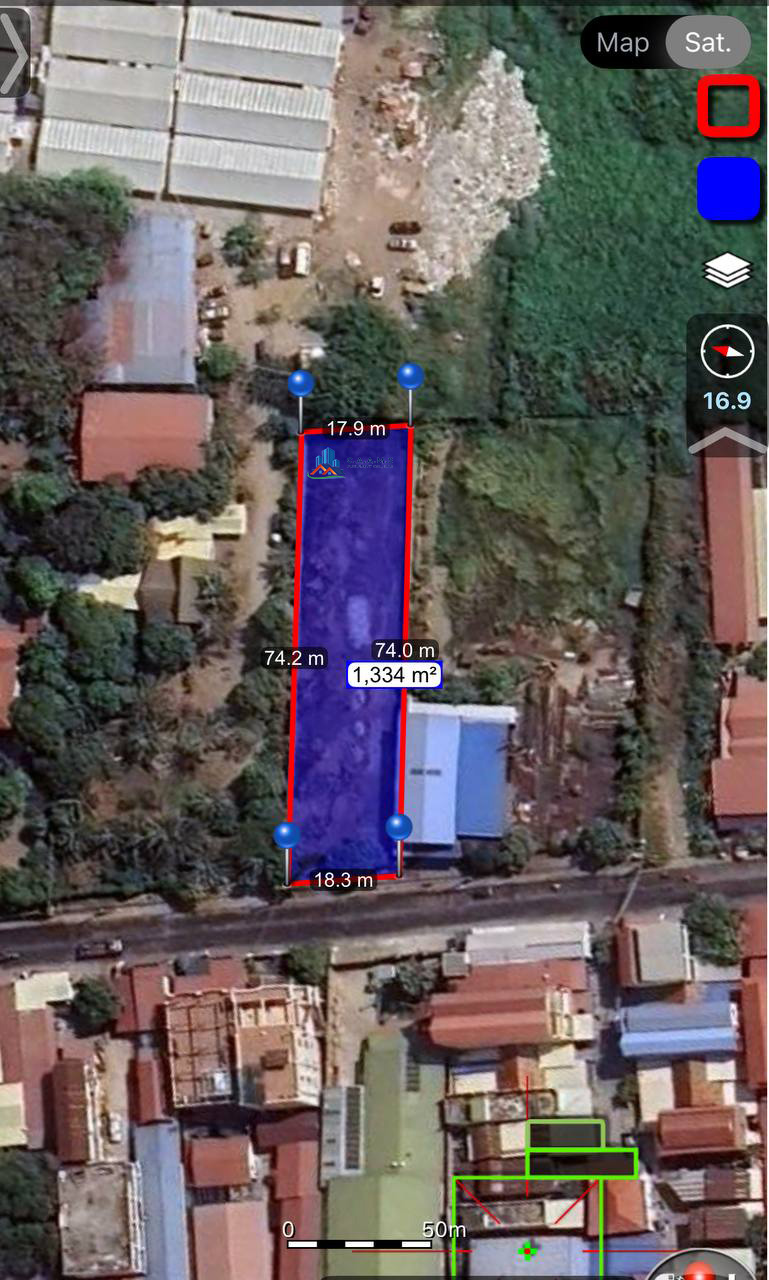Open the map layers icon

727,270
